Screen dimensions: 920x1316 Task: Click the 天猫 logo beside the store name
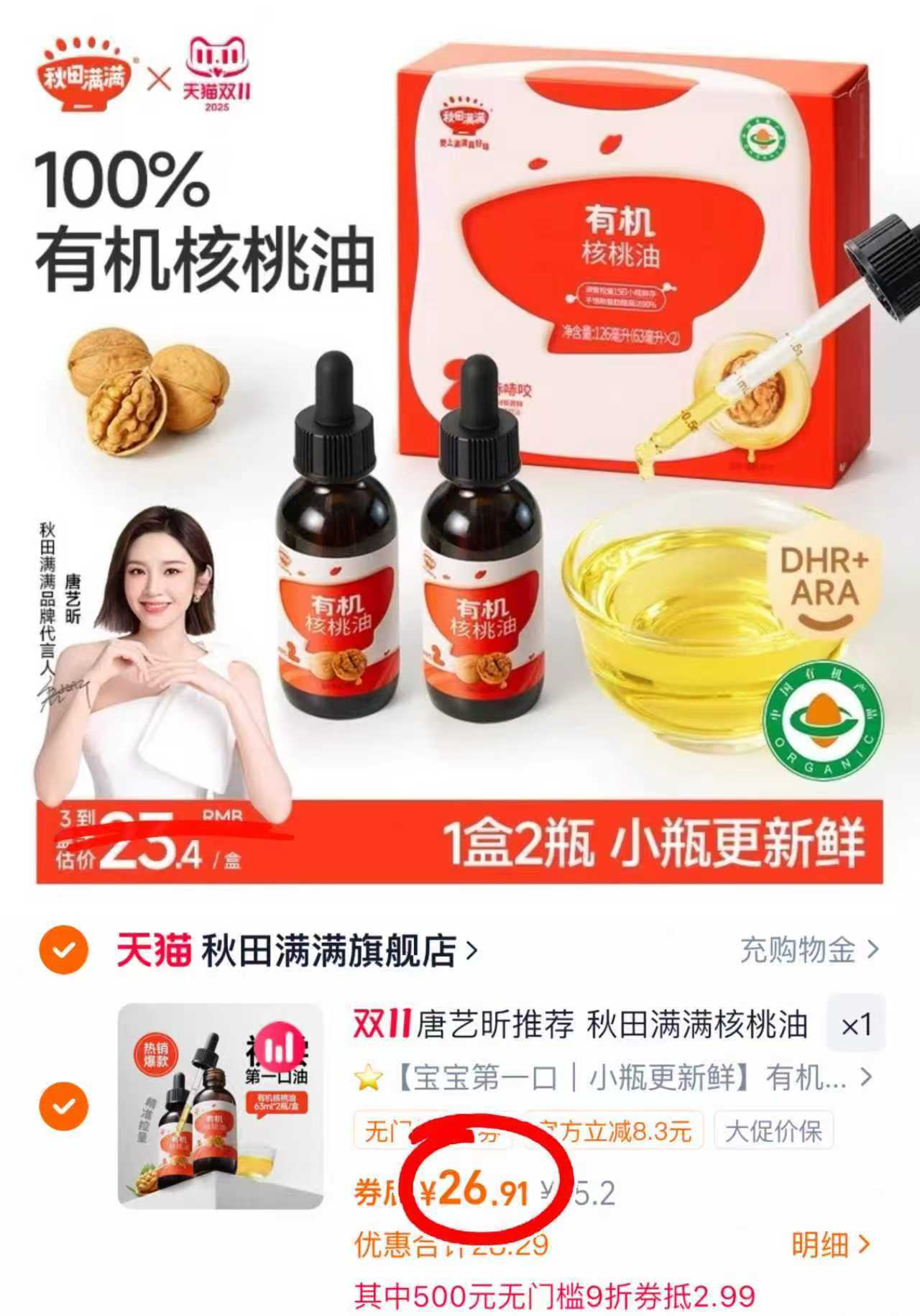point(157,947)
